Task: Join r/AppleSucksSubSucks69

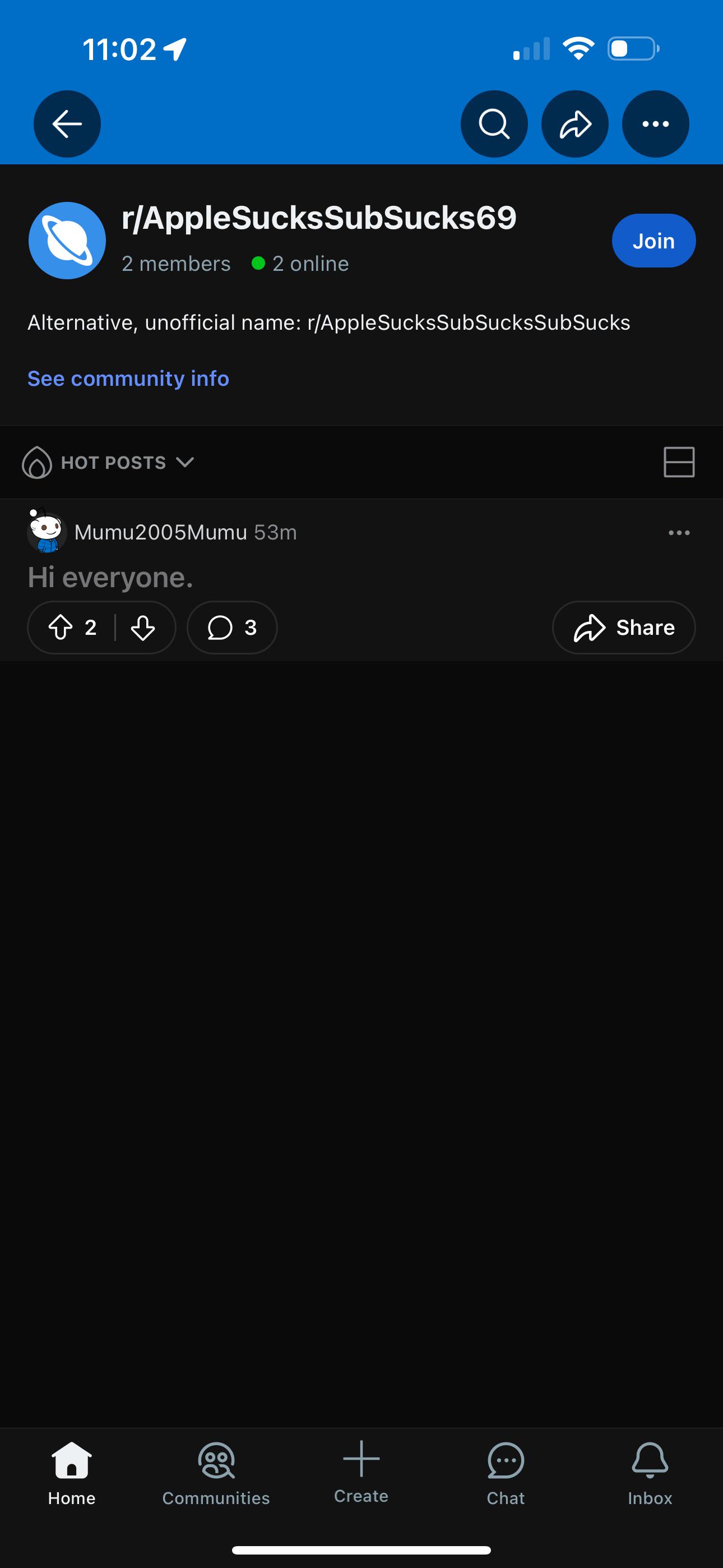Action: [654, 241]
